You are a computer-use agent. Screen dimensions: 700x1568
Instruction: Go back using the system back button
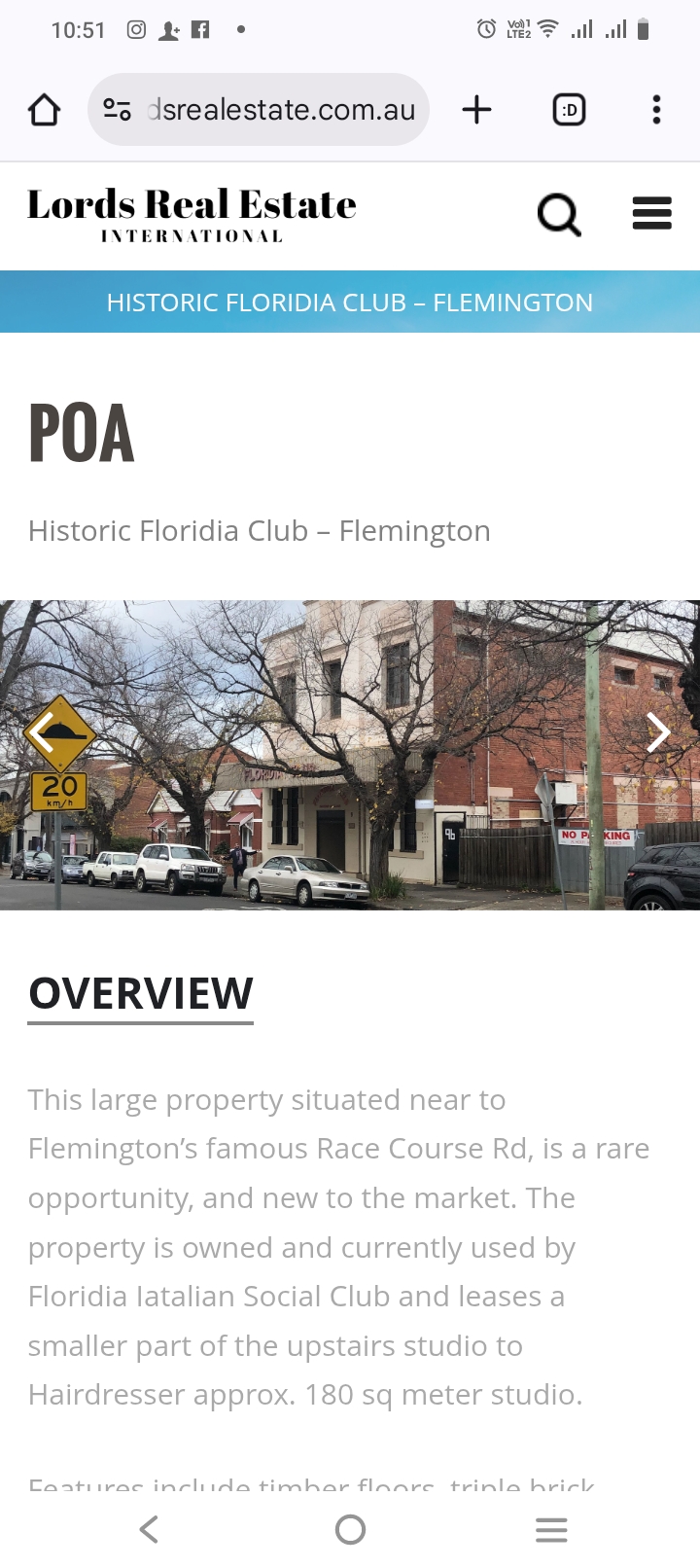click(x=149, y=1529)
